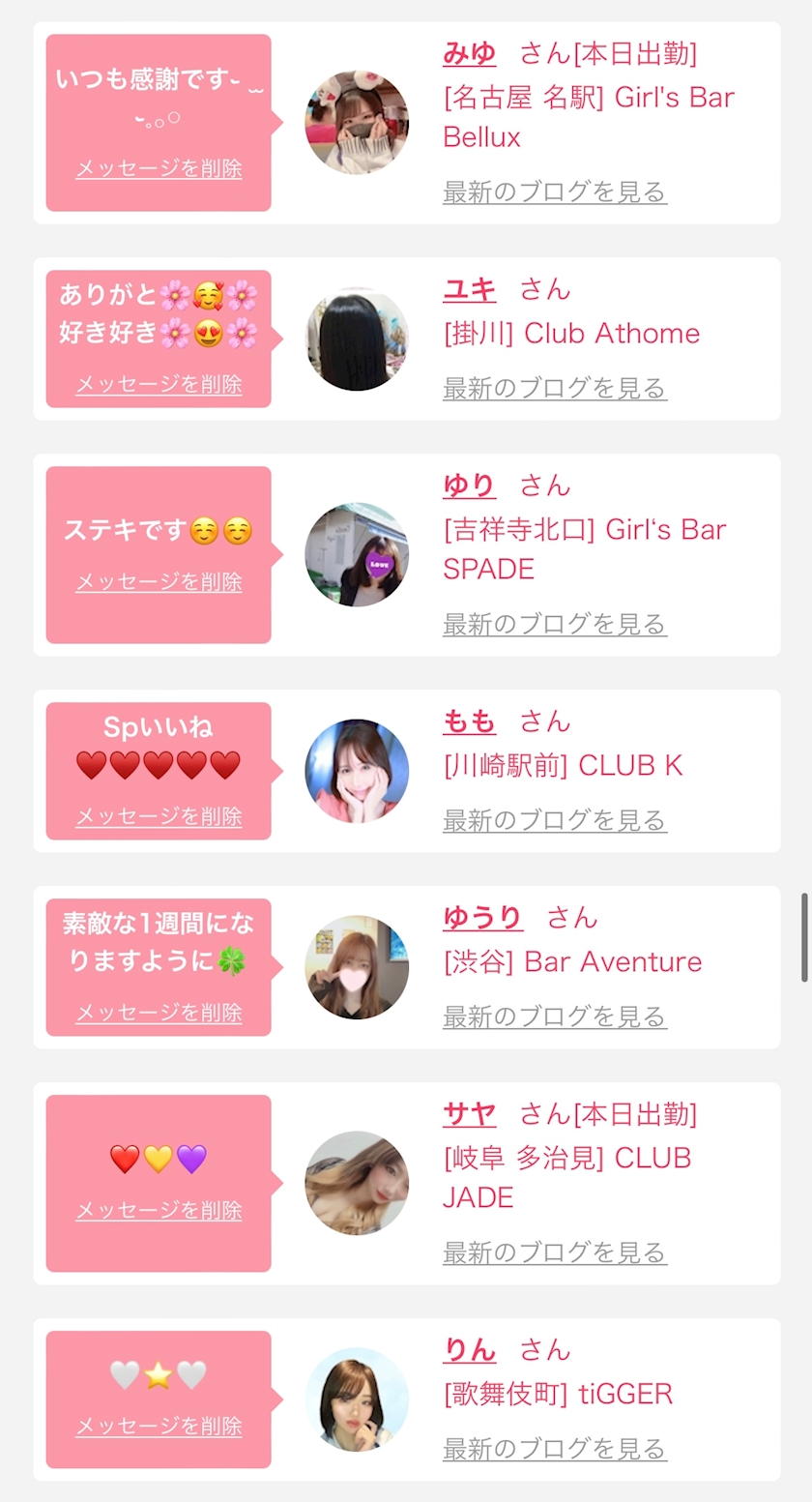Delete the hearts message to サヤ
812x1502 pixels.
(159, 1210)
